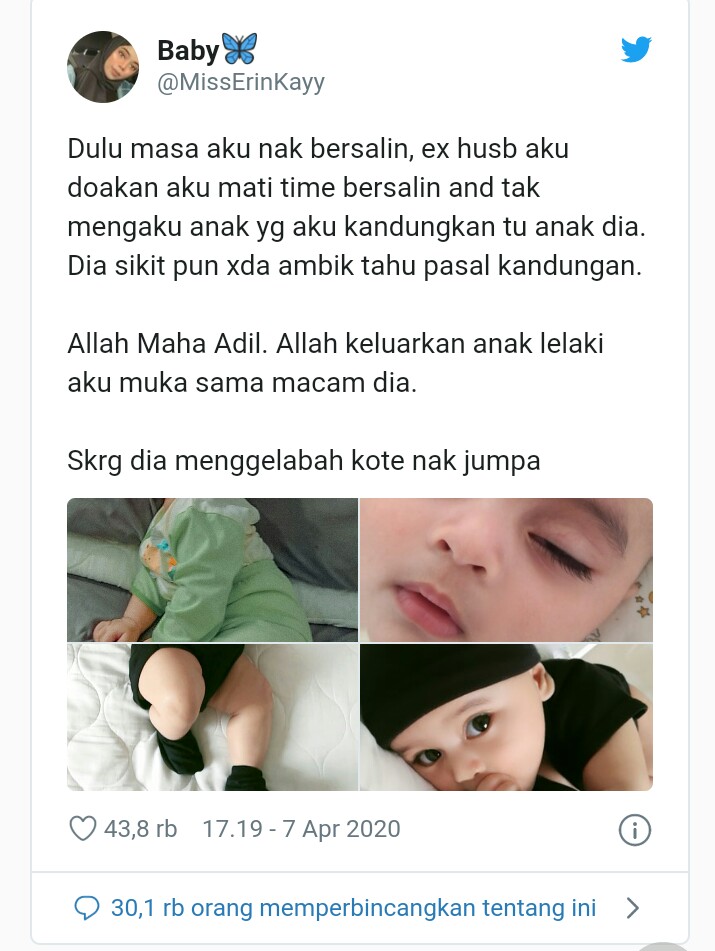Open the 17.19 - 7 Apr 2020 timestamp
Screen dimensions: 715x951
(301, 829)
